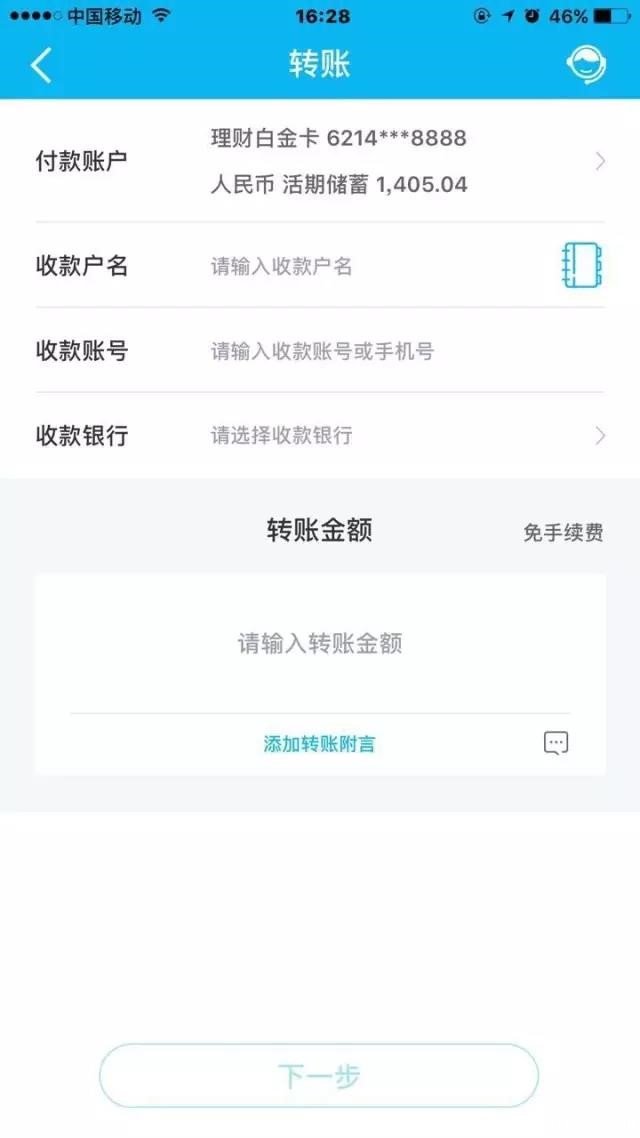Tap the 添加转账附言 link
The height and width of the screenshot is (1138, 640).
pyautogui.click(x=319, y=744)
